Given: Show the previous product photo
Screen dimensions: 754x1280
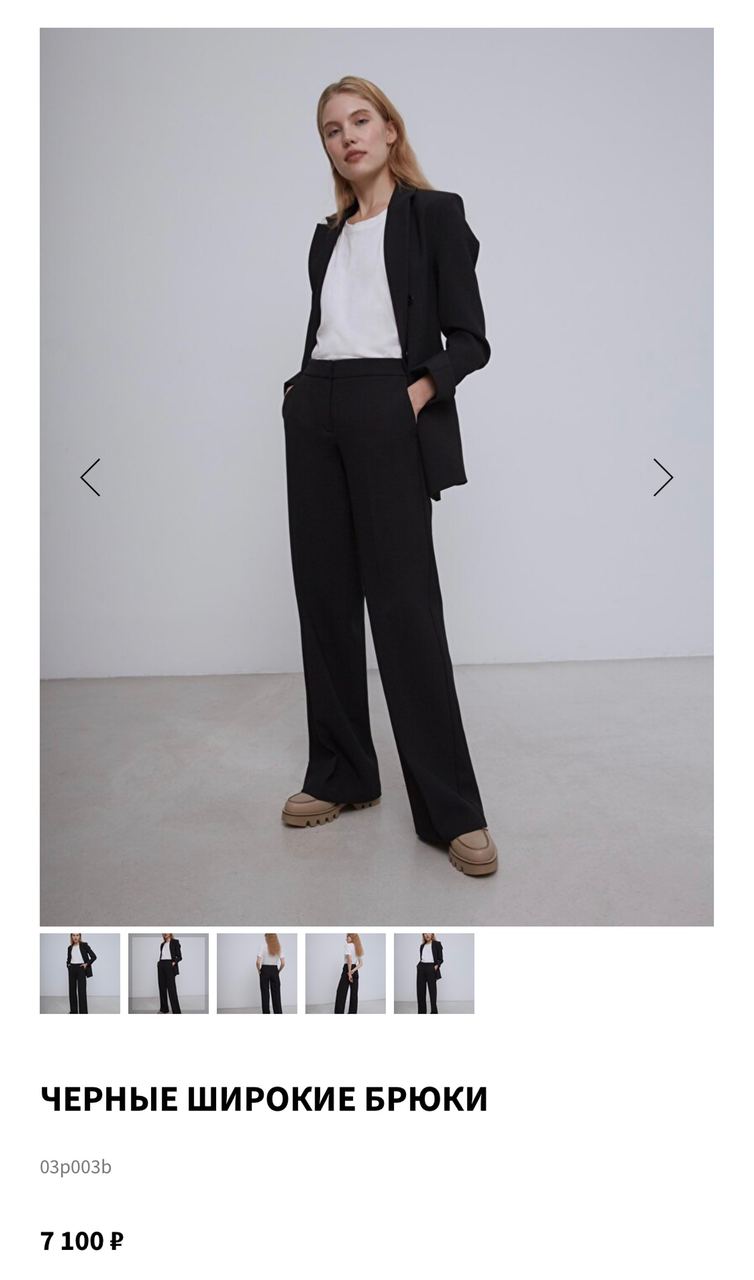Looking at the screenshot, I should click(x=90, y=478).
